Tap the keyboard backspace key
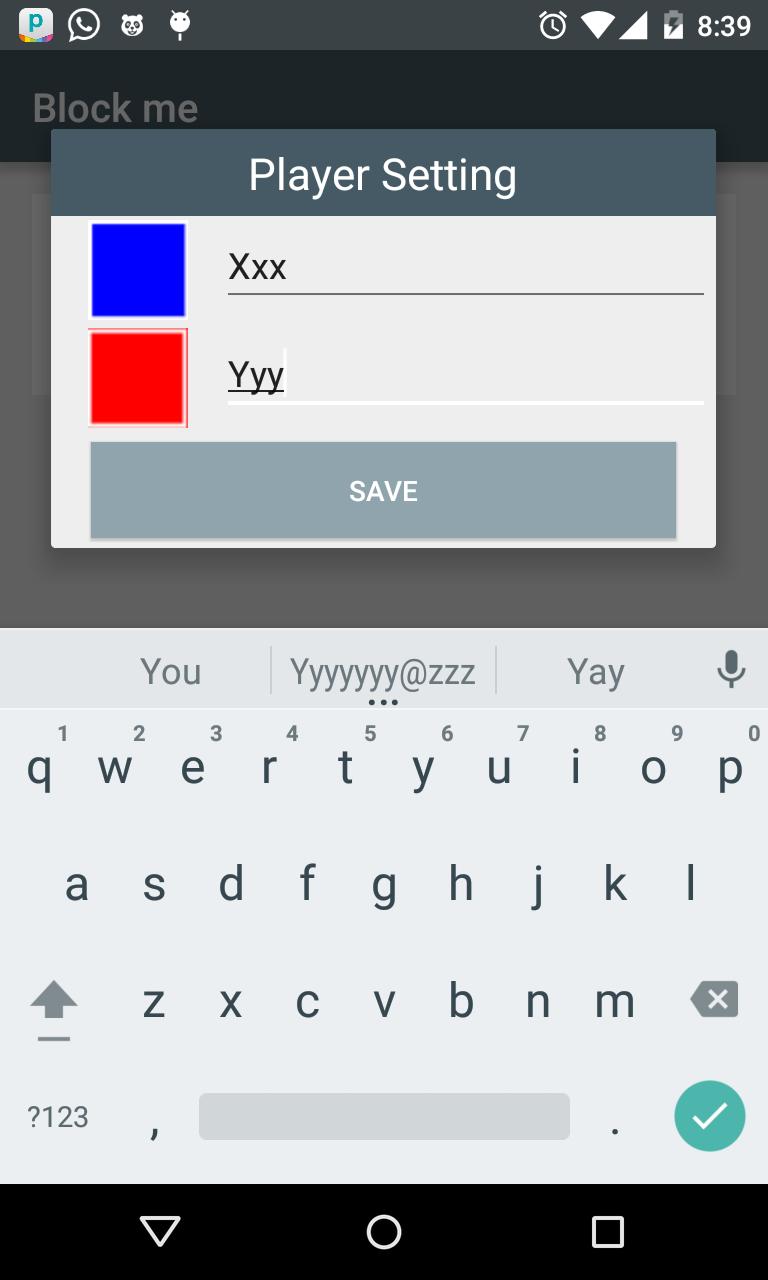 point(714,999)
